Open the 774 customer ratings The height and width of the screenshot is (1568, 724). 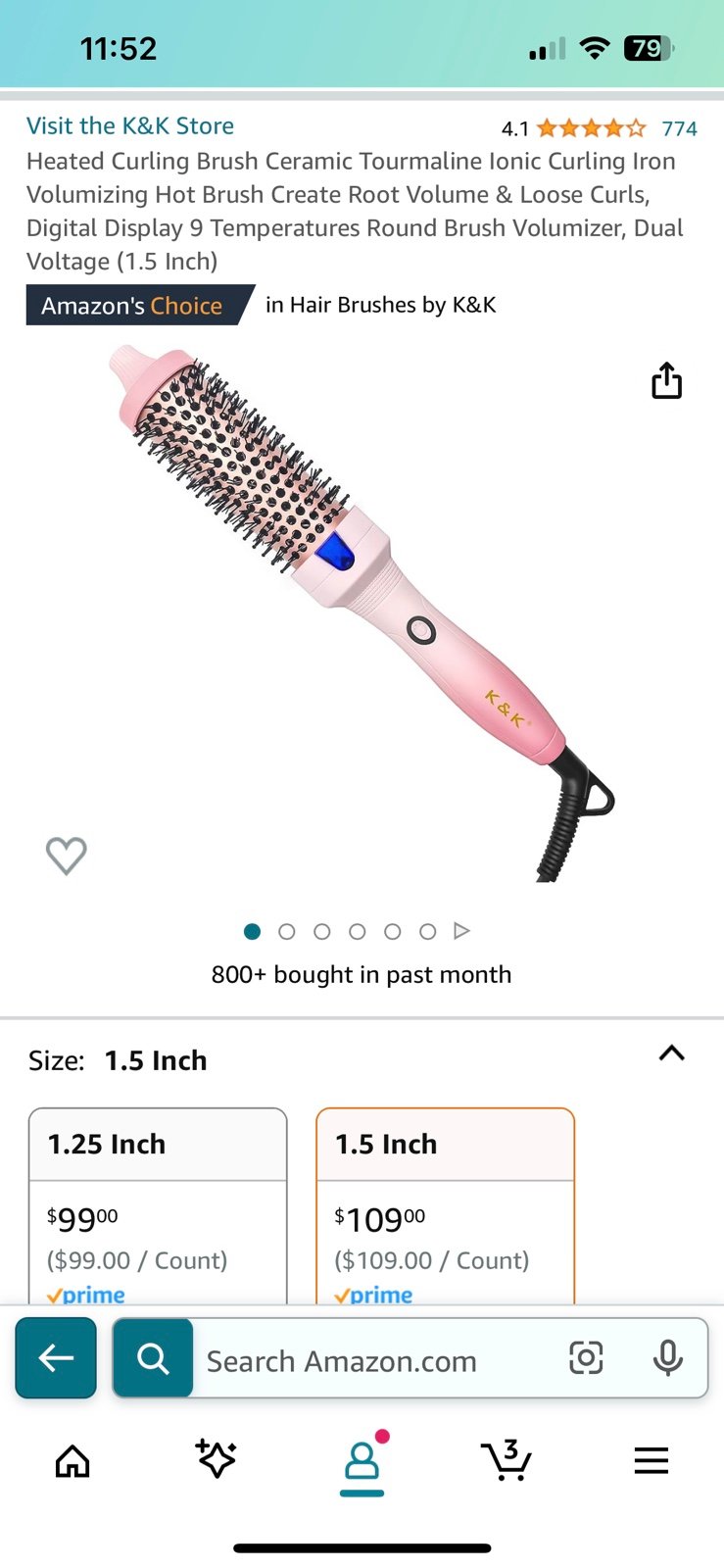[x=679, y=128]
